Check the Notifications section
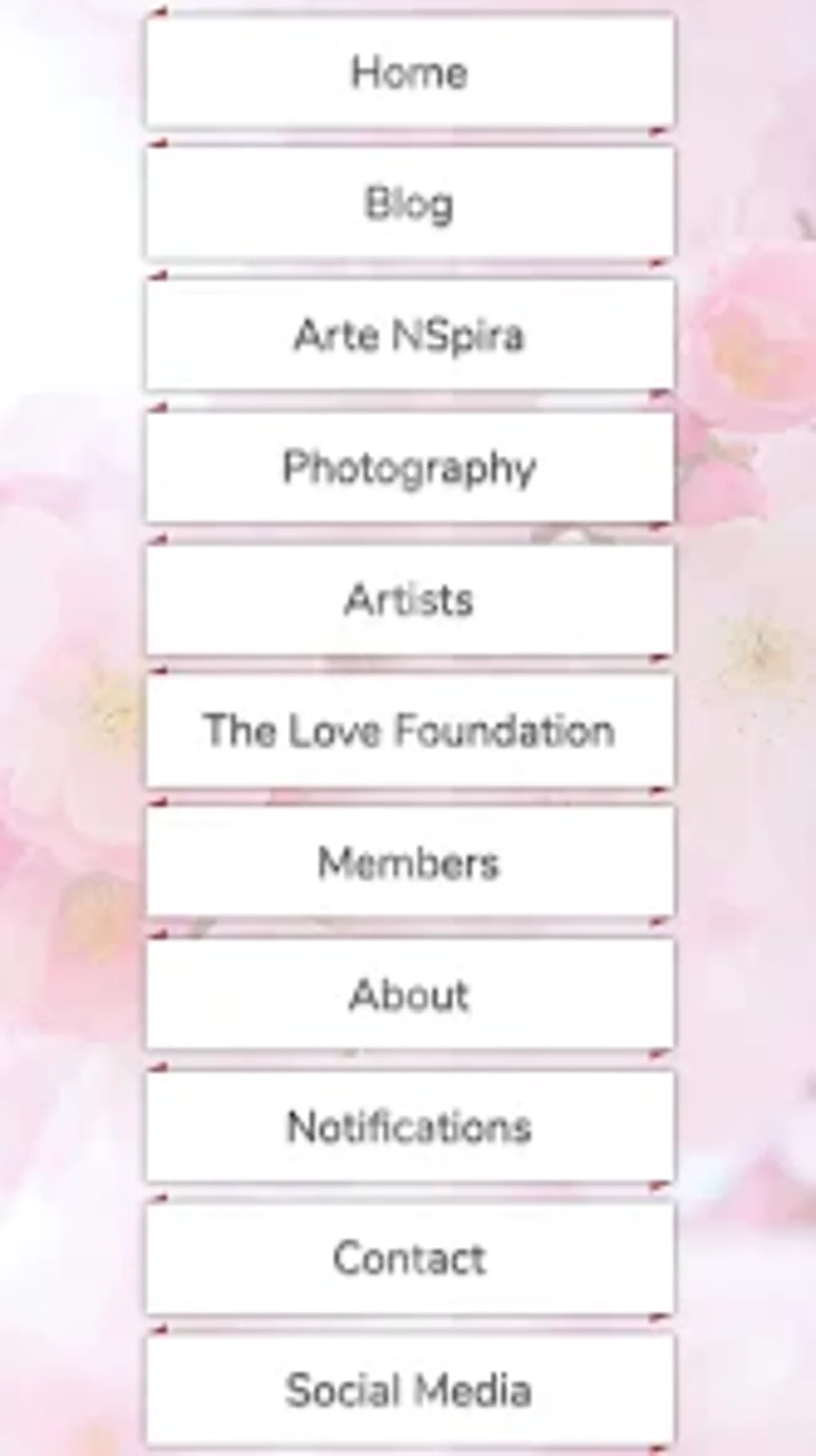 (409, 1127)
